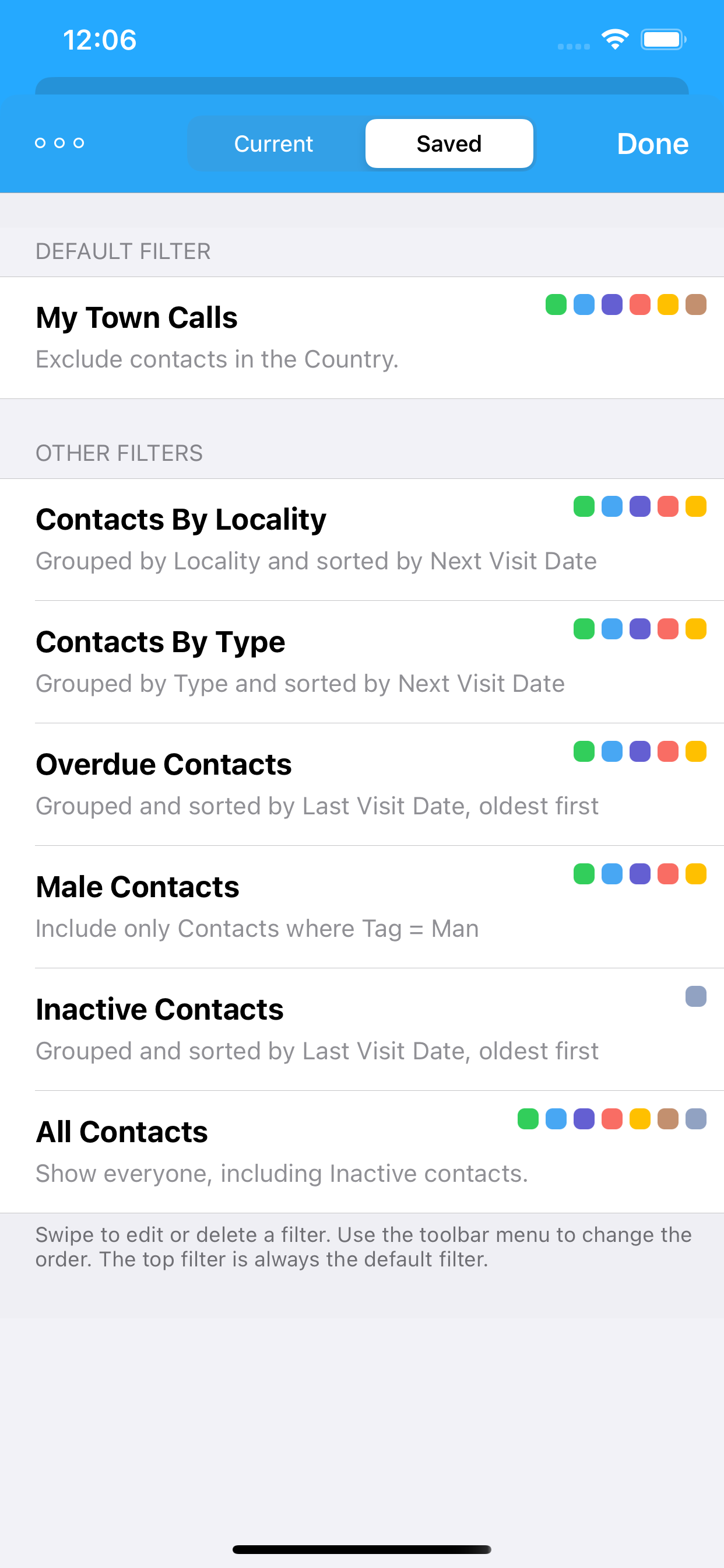Pick the Male Contacts filter
The height and width of the screenshot is (1568, 724).
pos(362,907)
